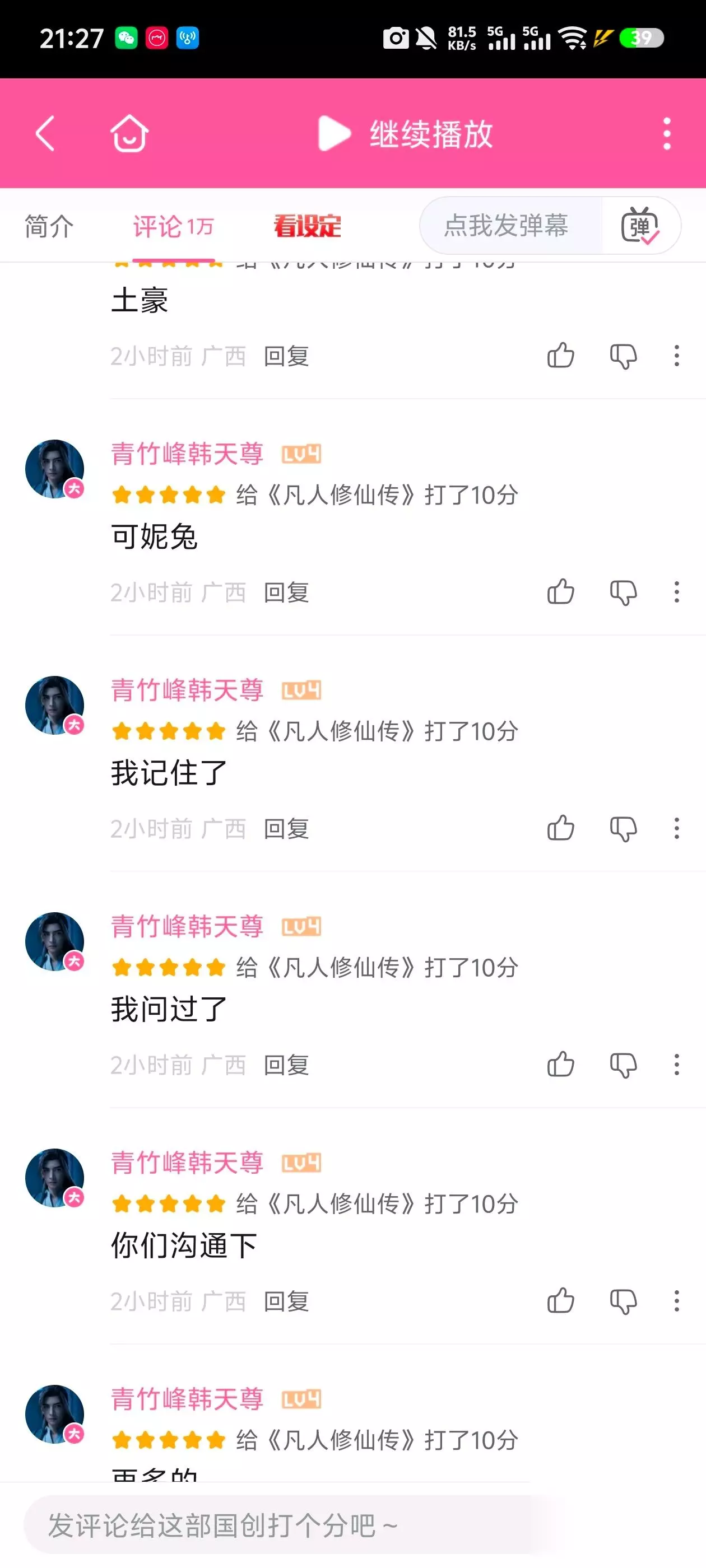Screen dimensions: 706x1568
Task: Dislike the comment 你们沟通下
Action: pos(623,1301)
